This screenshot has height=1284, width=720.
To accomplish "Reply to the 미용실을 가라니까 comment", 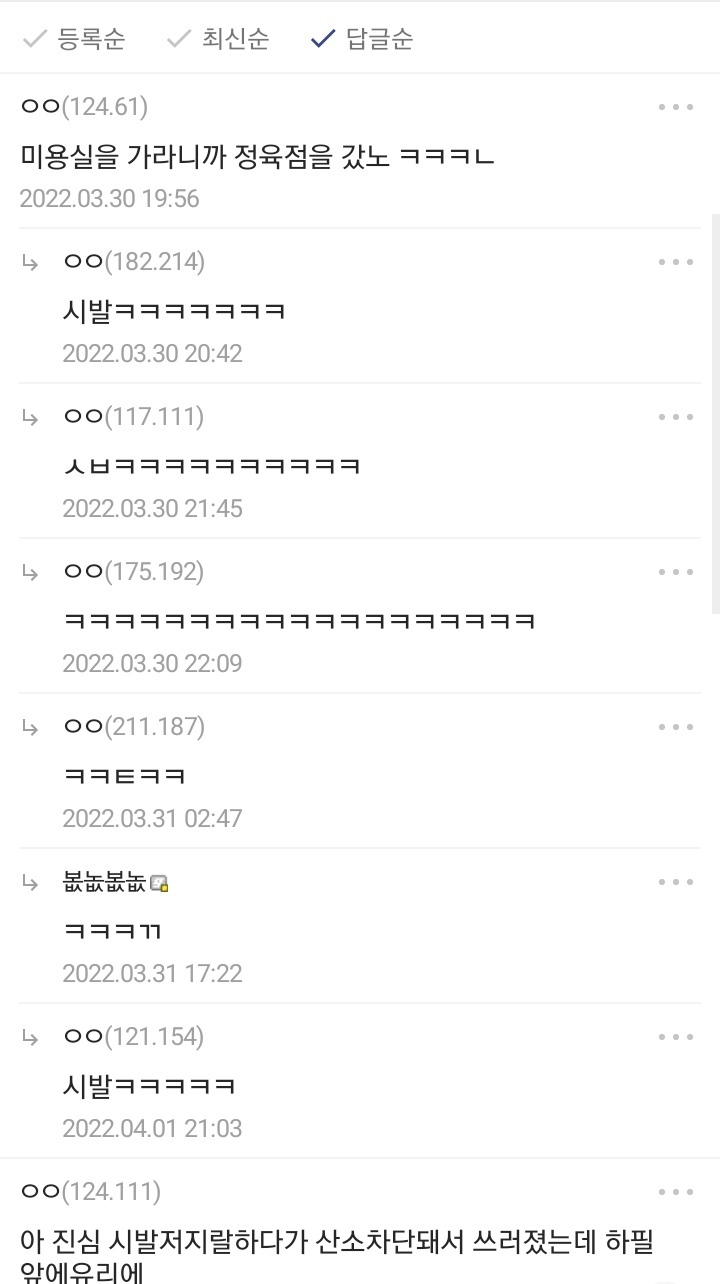I will [x=256, y=156].
